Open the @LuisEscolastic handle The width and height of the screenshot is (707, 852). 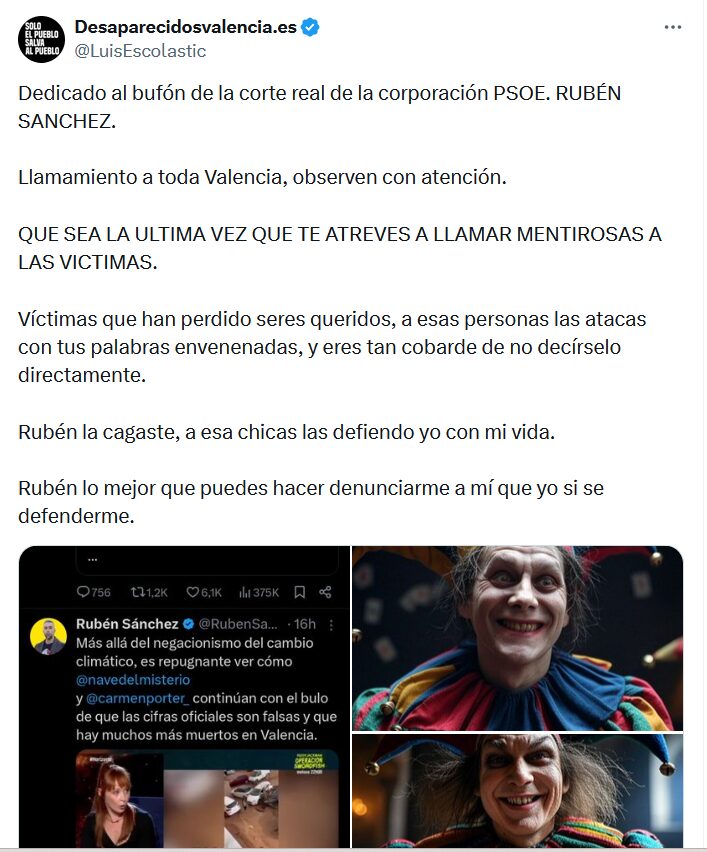(x=140, y=51)
